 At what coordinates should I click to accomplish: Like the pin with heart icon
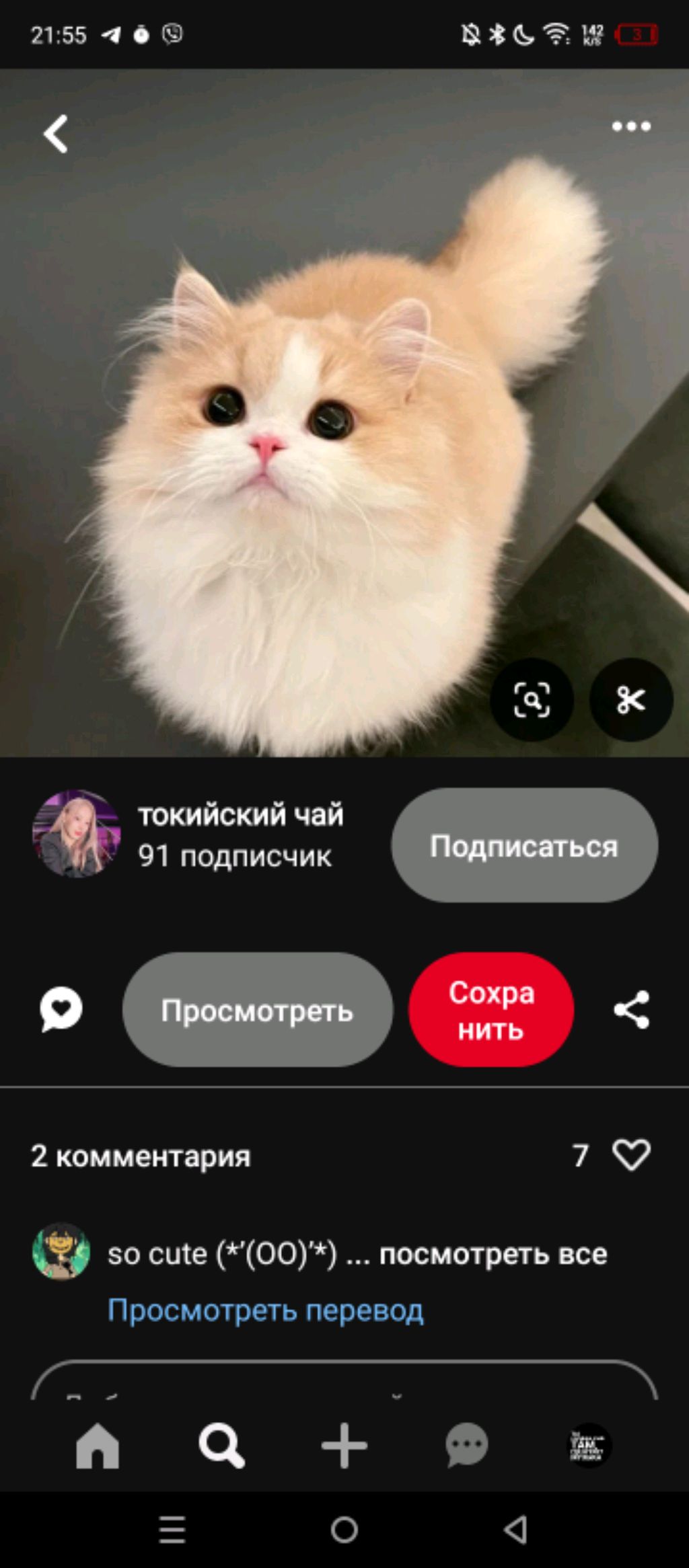631,1155
